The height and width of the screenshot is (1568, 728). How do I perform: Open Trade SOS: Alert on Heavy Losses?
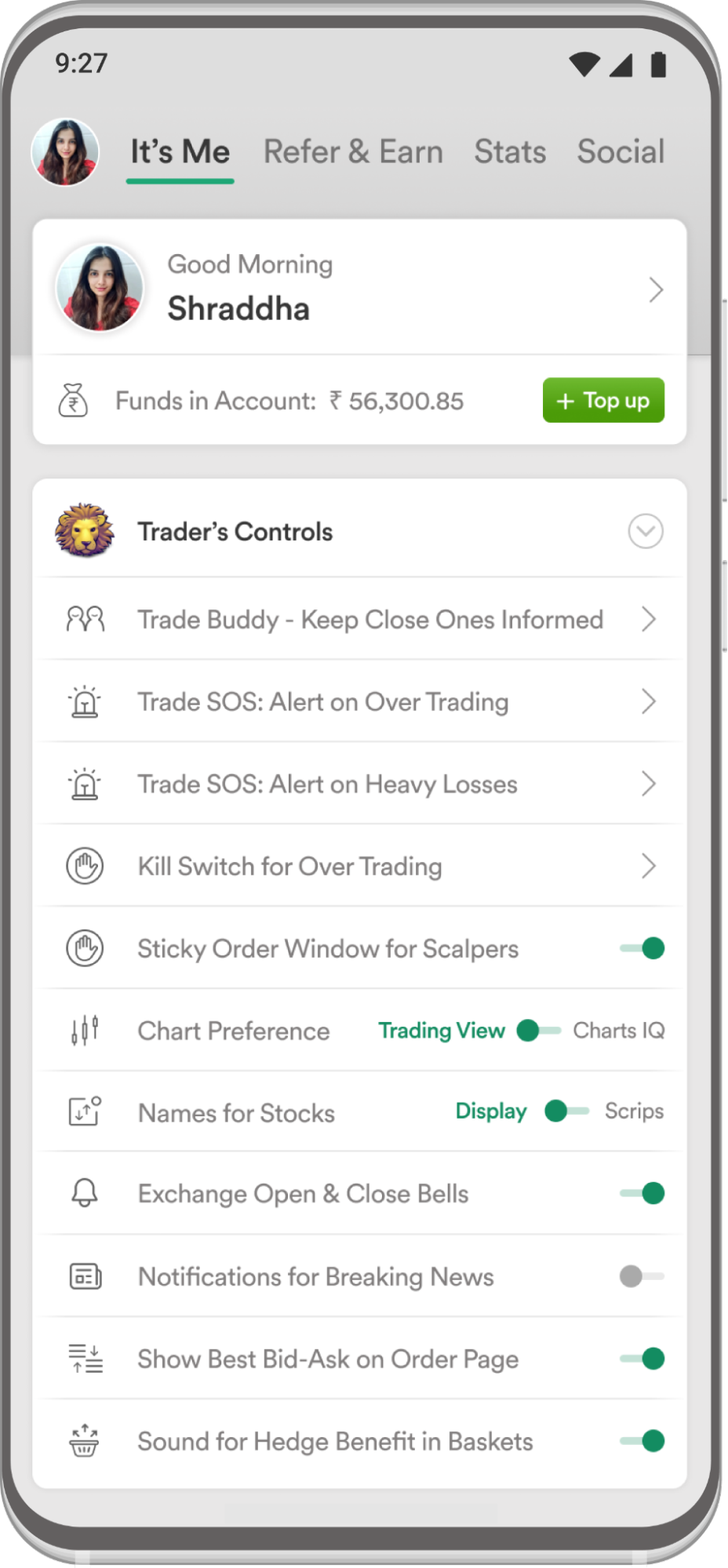click(359, 784)
